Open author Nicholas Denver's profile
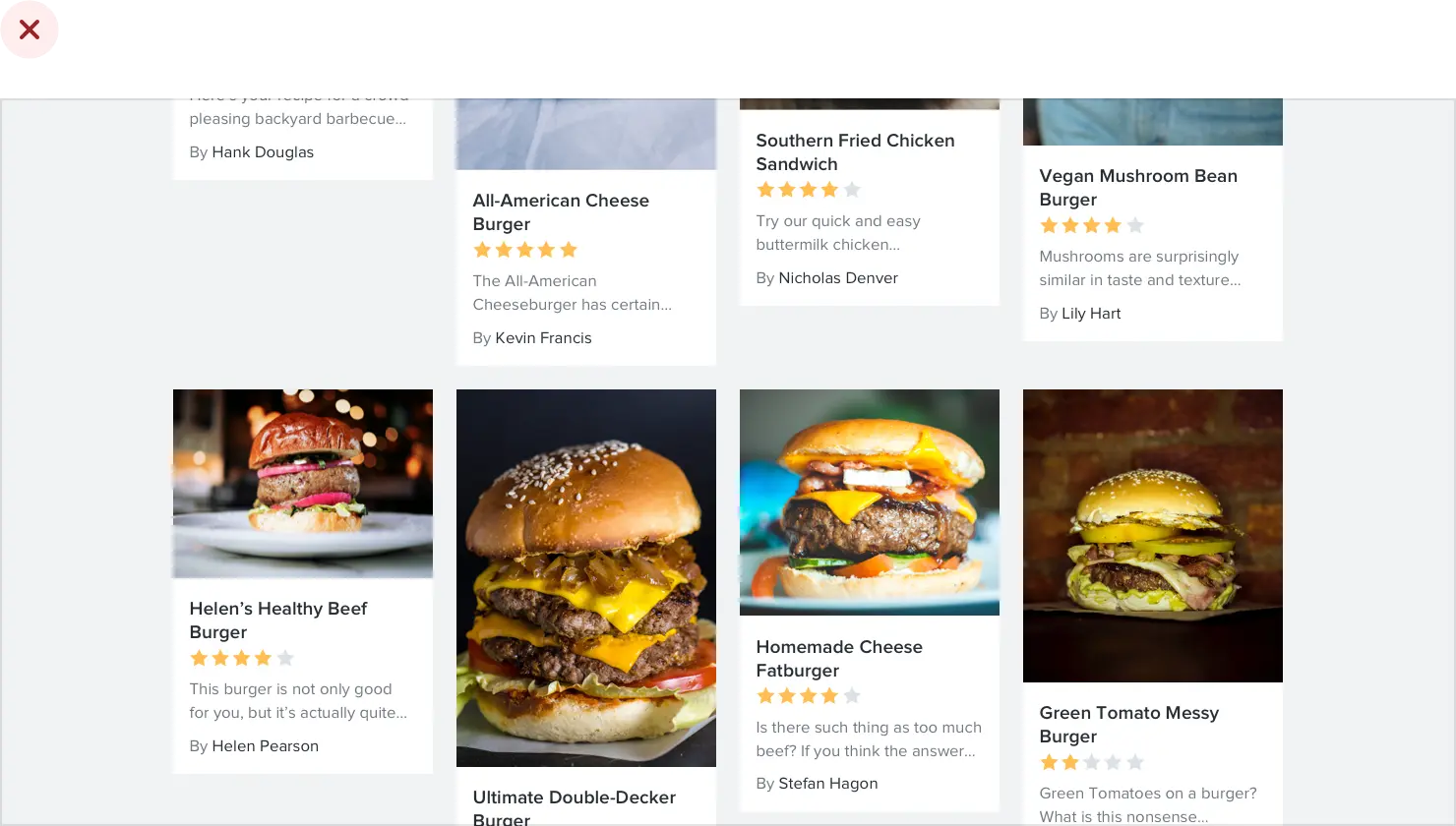 [x=837, y=277]
